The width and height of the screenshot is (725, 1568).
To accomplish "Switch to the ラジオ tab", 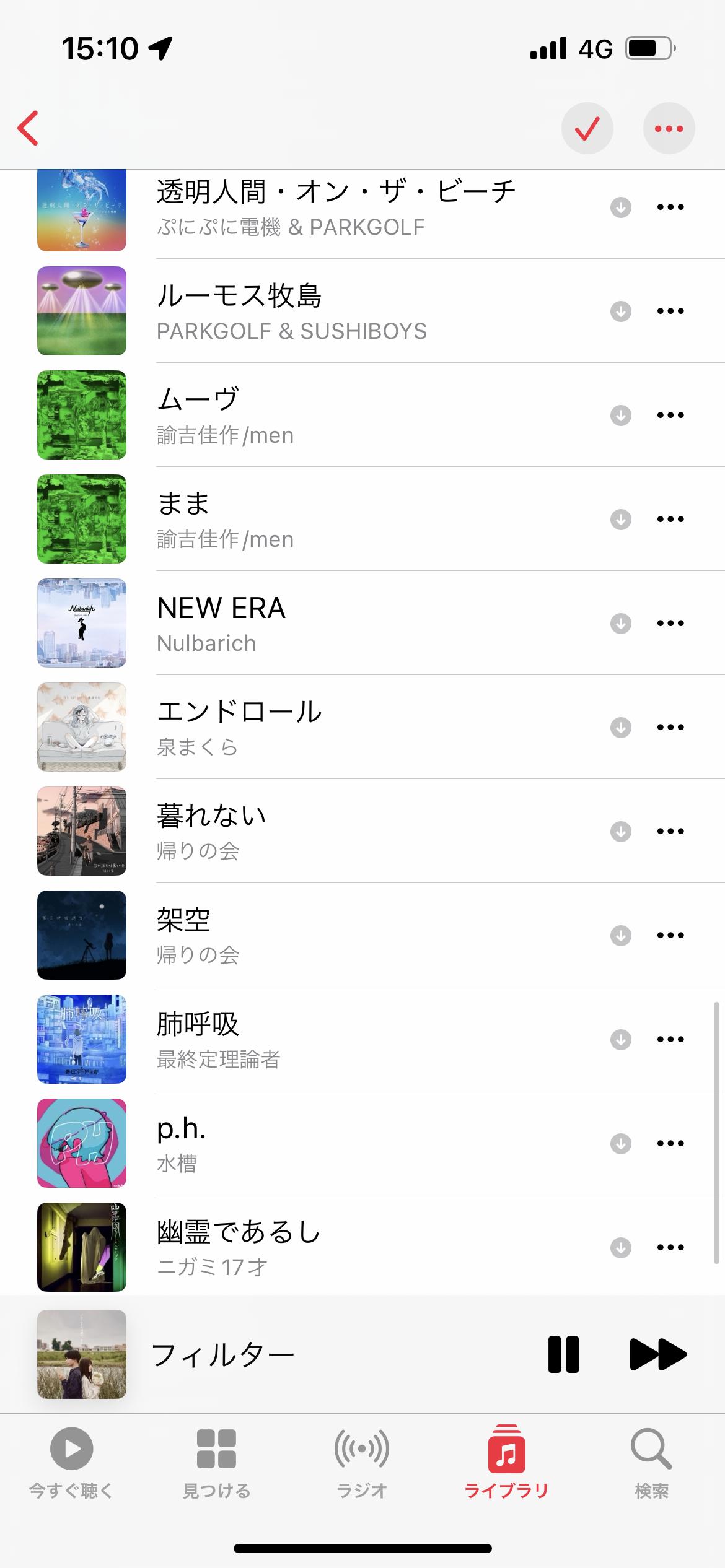I will pyautogui.click(x=362, y=1463).
